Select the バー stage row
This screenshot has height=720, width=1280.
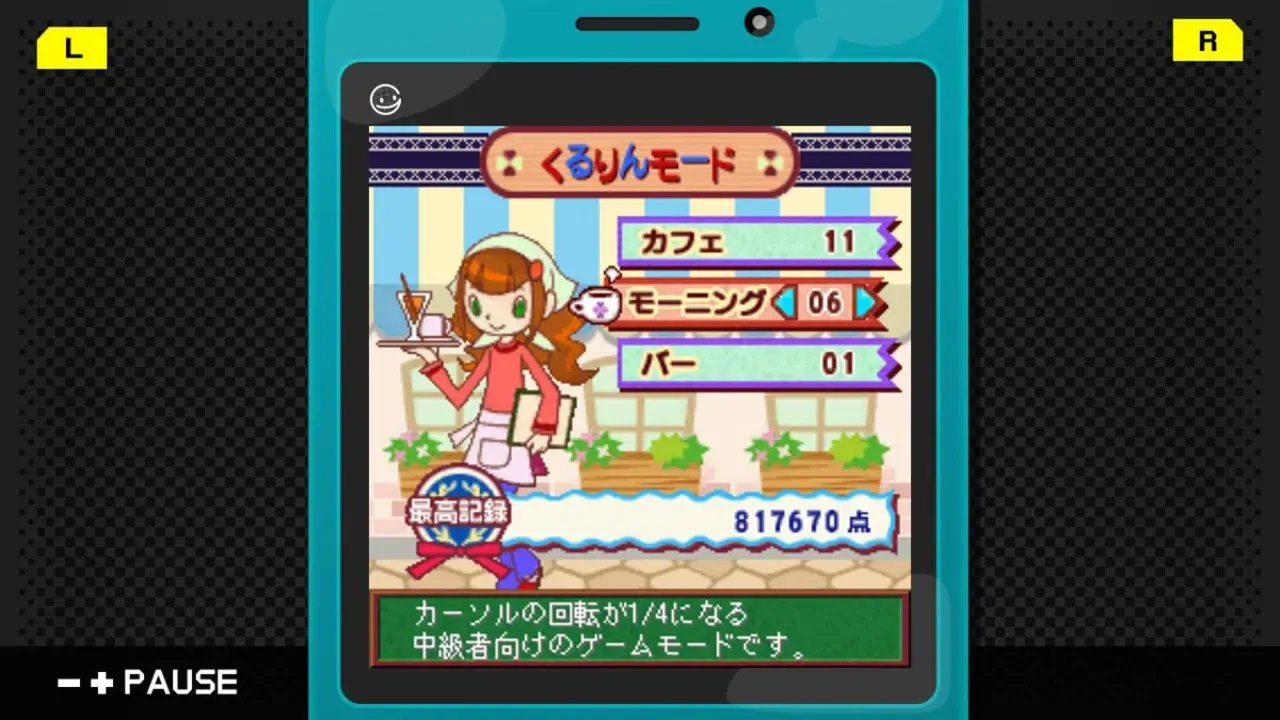pyautogui.click(x=750, y=363)
